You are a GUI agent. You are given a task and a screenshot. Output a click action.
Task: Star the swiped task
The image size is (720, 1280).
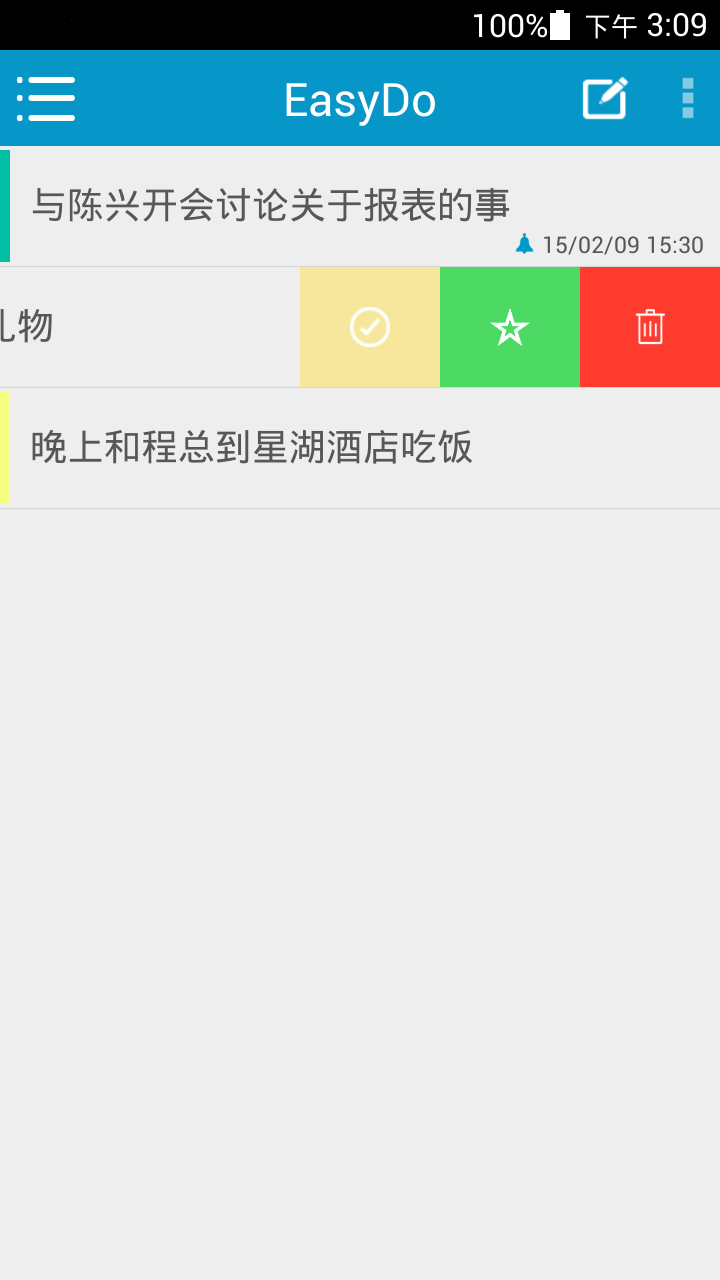coord(510,327)
